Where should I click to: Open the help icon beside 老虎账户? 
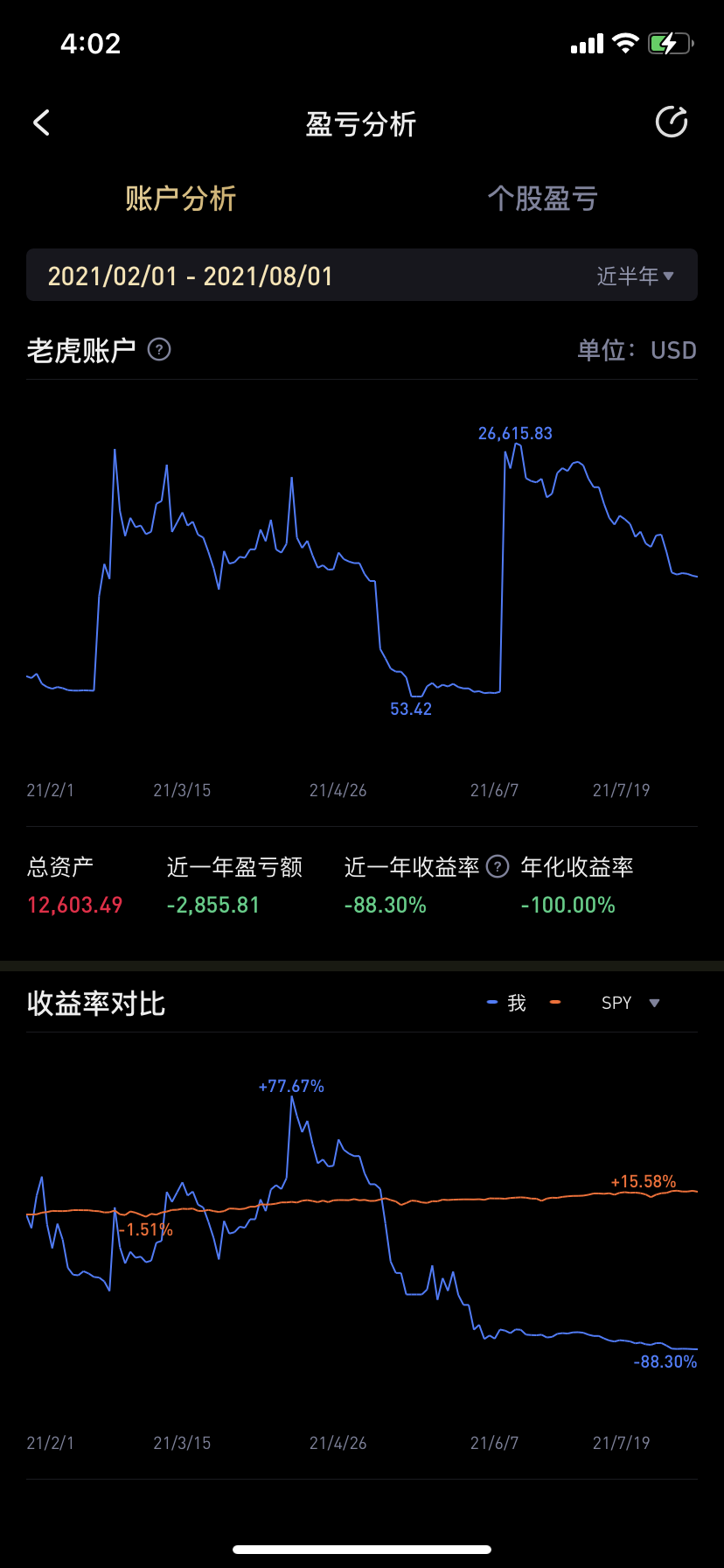tap(159, 350)
